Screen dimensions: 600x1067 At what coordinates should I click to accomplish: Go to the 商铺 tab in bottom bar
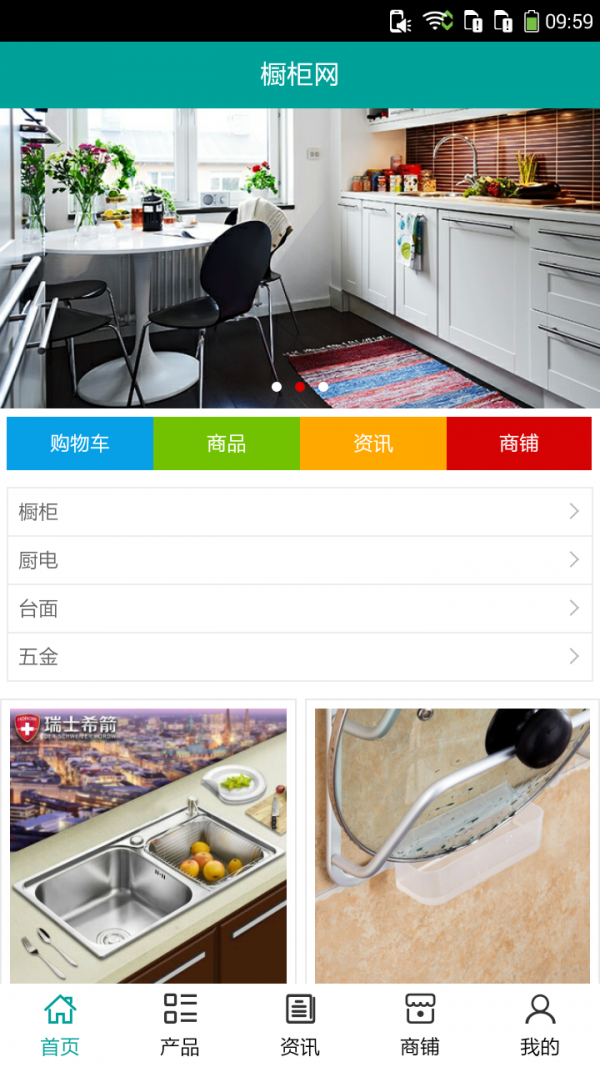(420, 1025)
